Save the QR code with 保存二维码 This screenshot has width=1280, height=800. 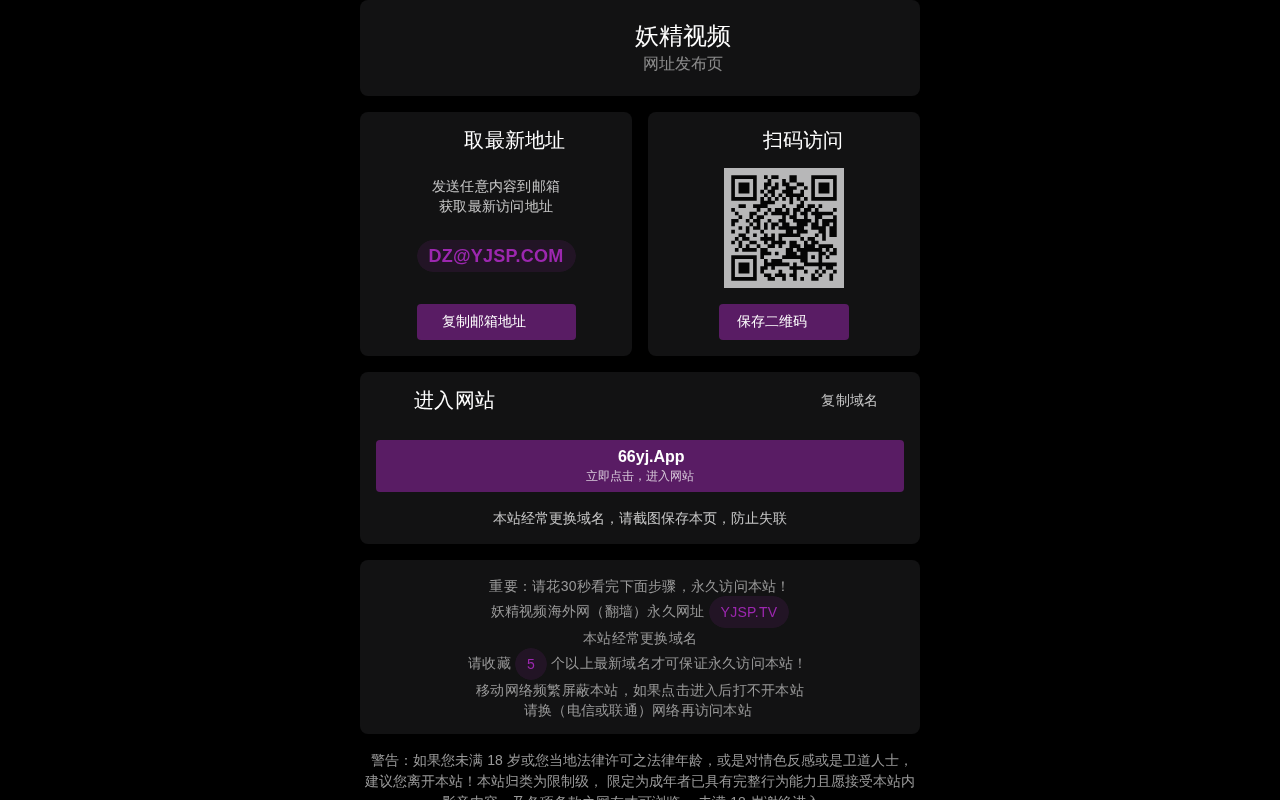point(783,322)
